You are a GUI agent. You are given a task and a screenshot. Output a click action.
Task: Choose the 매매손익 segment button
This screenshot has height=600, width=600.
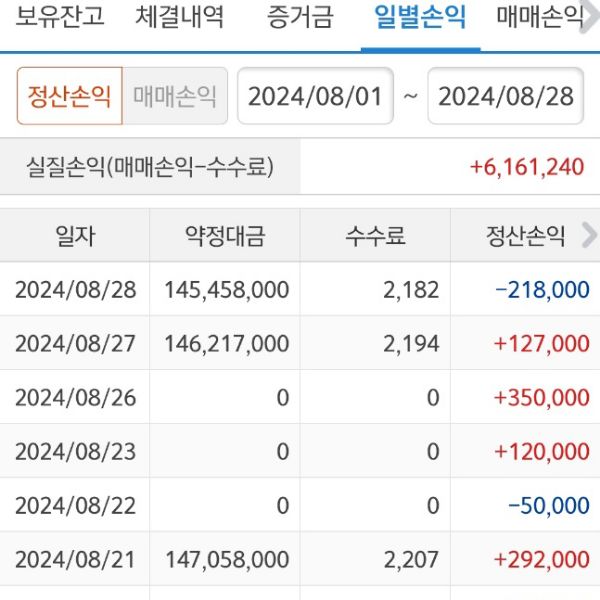tap(175, 96)
